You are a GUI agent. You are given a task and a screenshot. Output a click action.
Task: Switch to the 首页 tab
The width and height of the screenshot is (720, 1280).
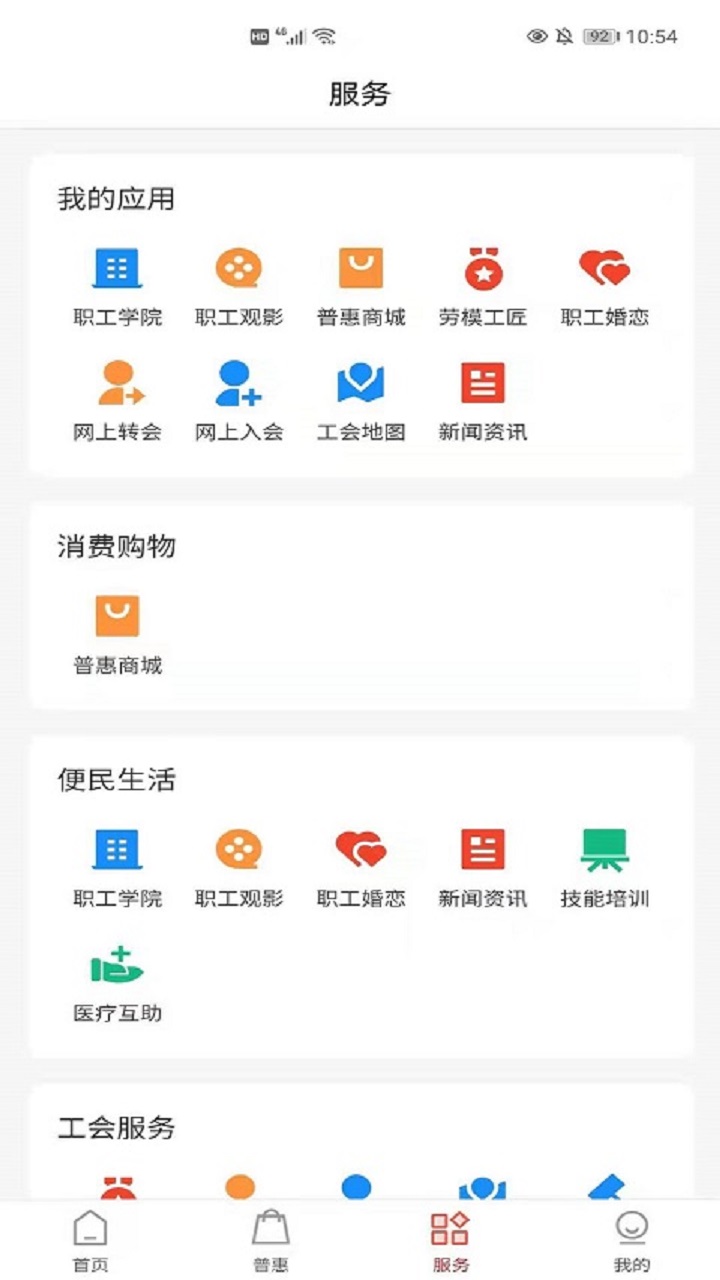click(90, 1241)
